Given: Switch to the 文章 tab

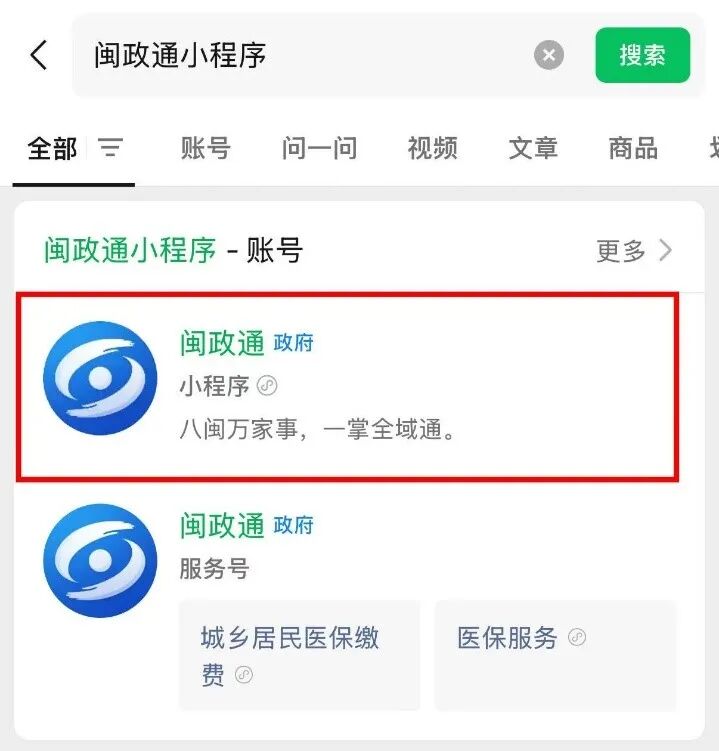Looking at the screenshot, I should 533,149.
